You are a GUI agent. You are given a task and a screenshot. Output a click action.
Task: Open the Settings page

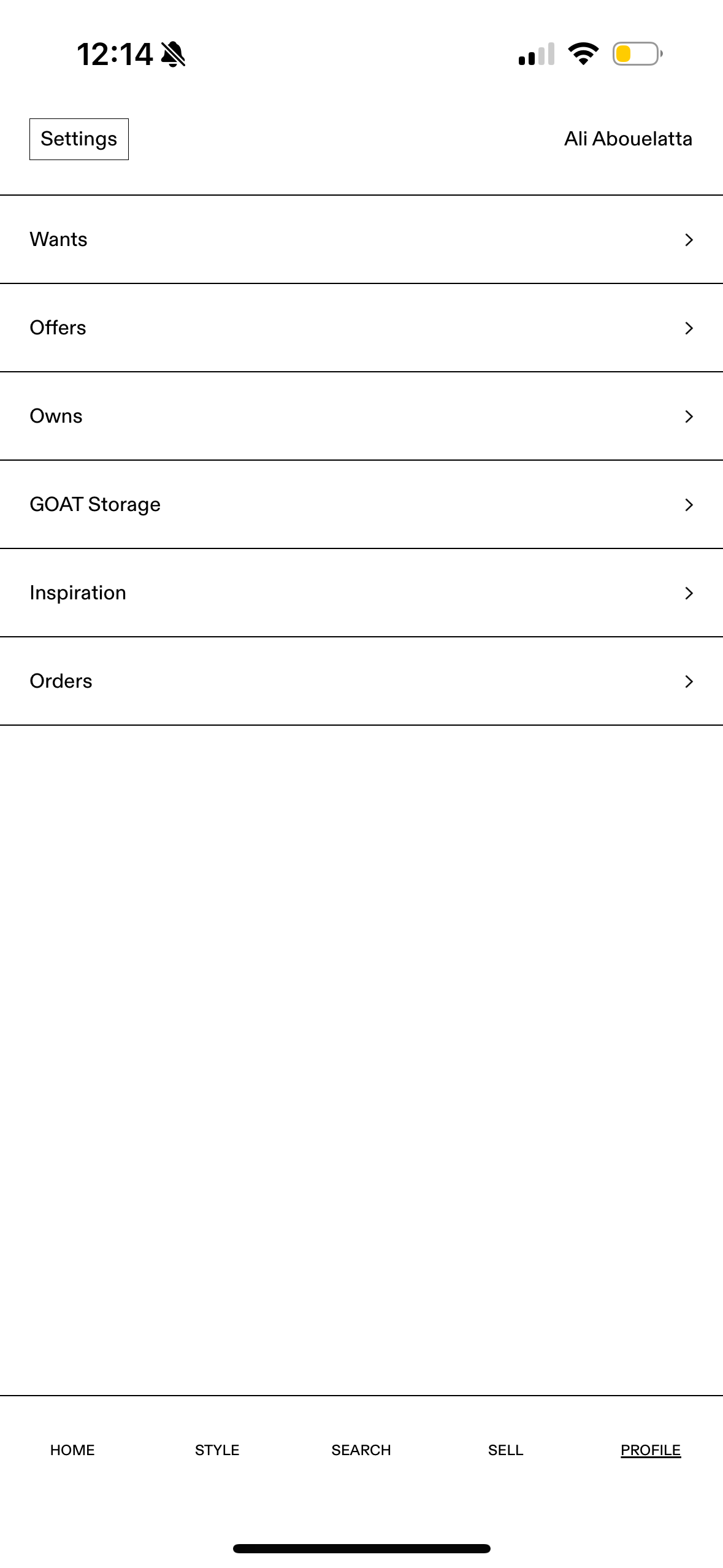(x=78, y=139)
